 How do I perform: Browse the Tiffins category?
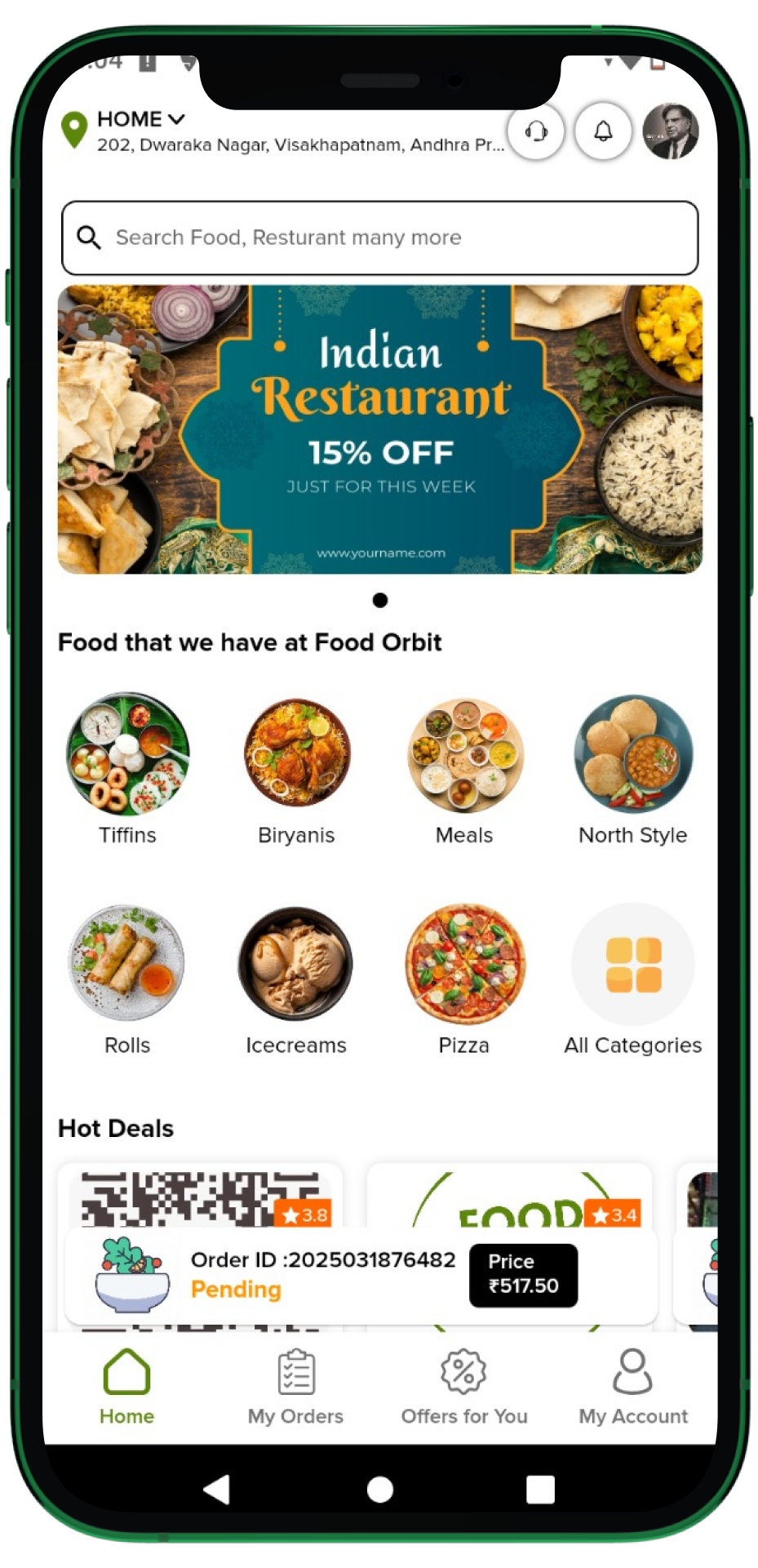127,754
